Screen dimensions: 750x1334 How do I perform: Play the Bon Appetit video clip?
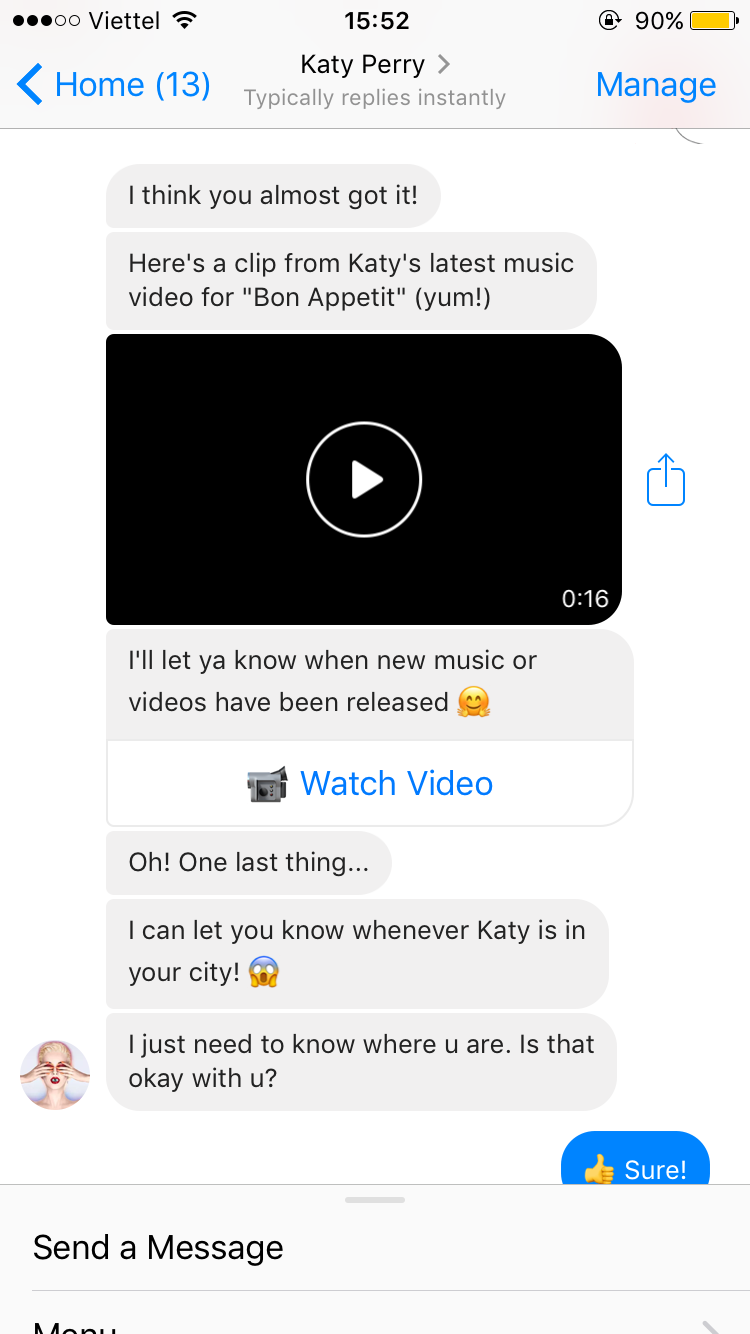[364, 480]
